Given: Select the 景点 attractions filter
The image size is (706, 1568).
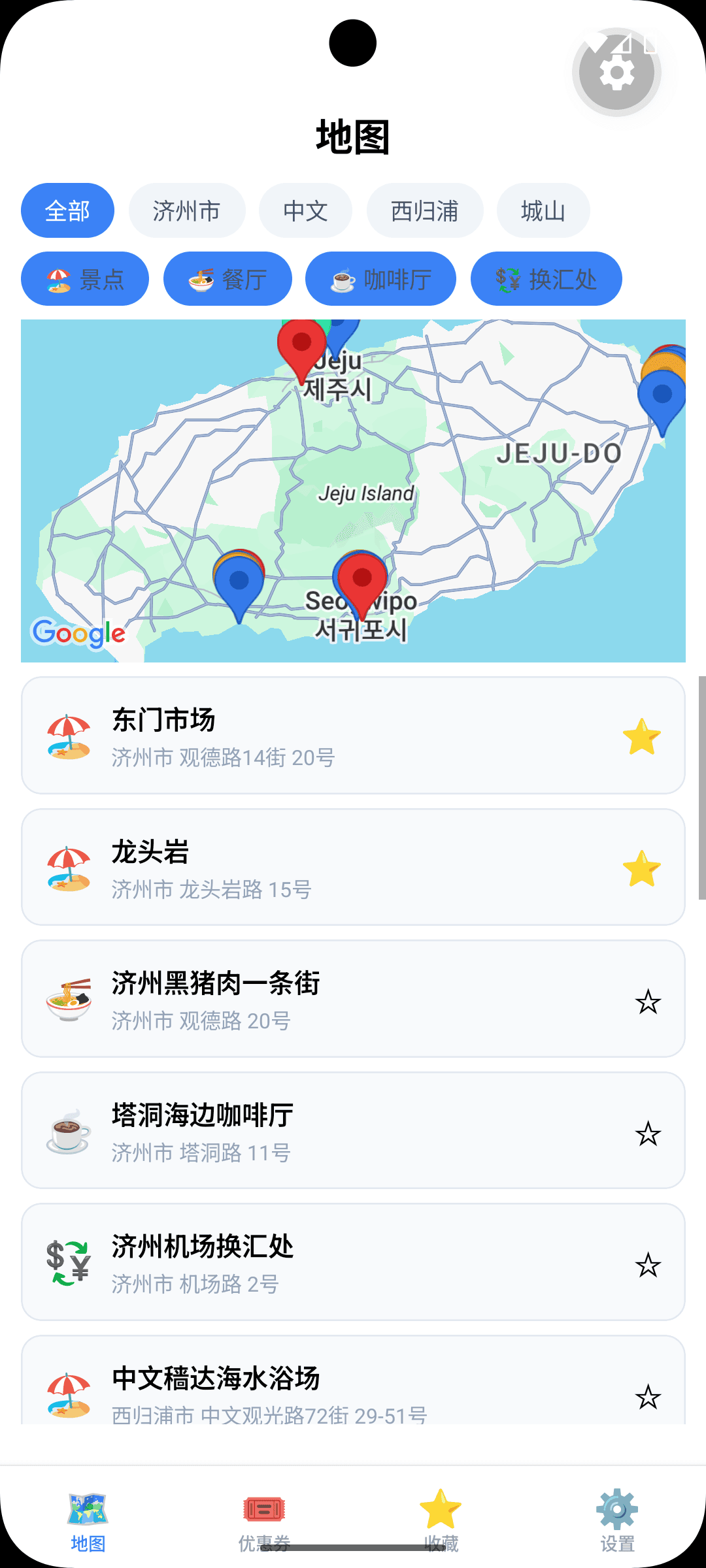Looking at the screenshot, I should (85, 278).
